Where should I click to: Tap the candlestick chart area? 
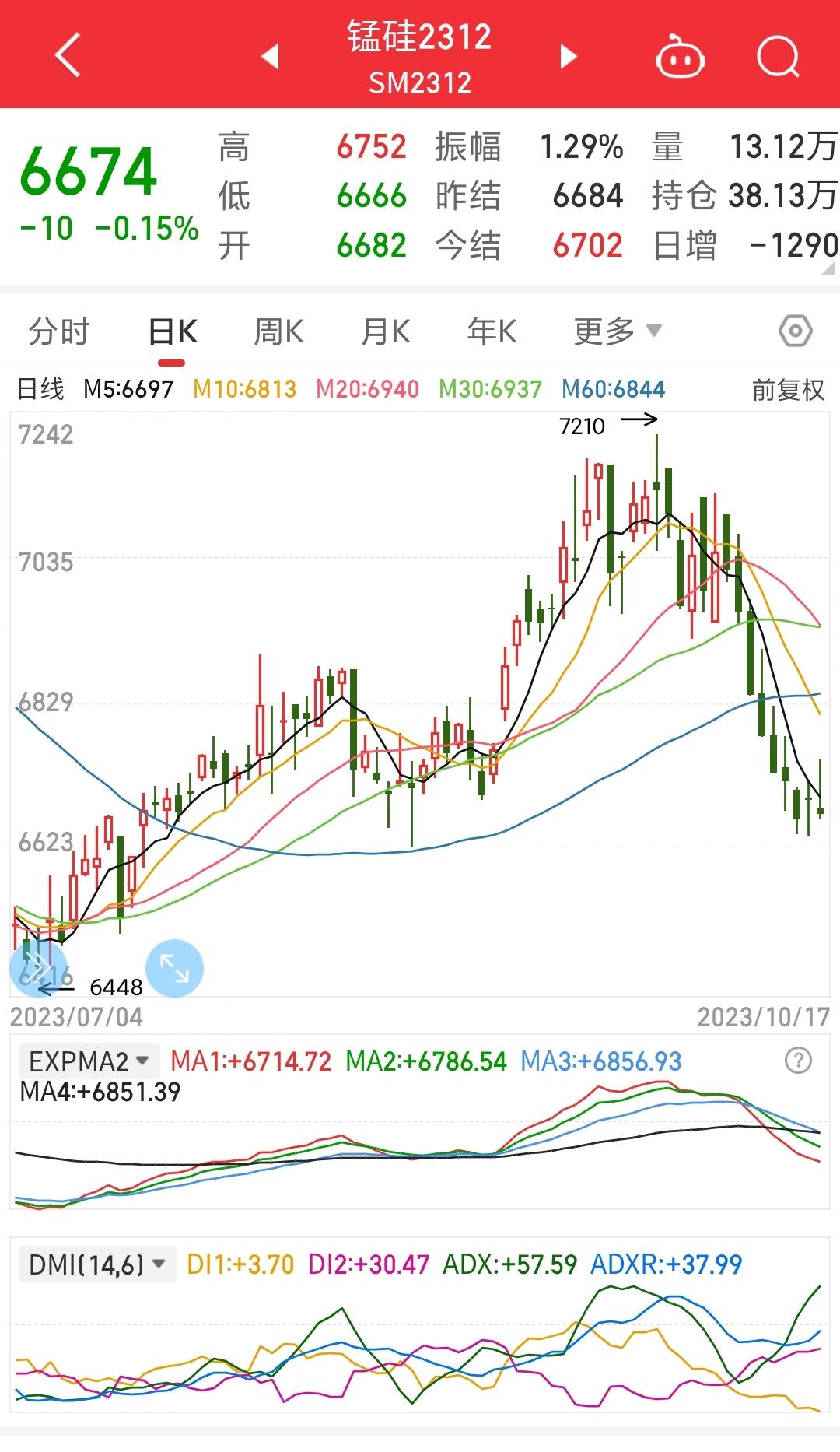pos(420,700)
